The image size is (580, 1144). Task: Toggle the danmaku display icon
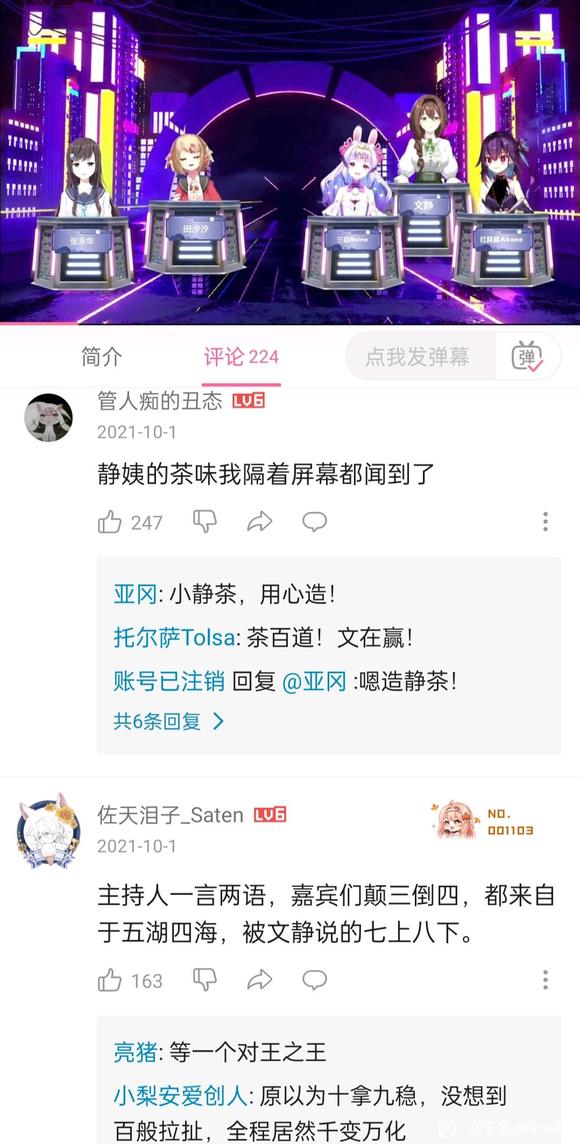pos(527,357)
